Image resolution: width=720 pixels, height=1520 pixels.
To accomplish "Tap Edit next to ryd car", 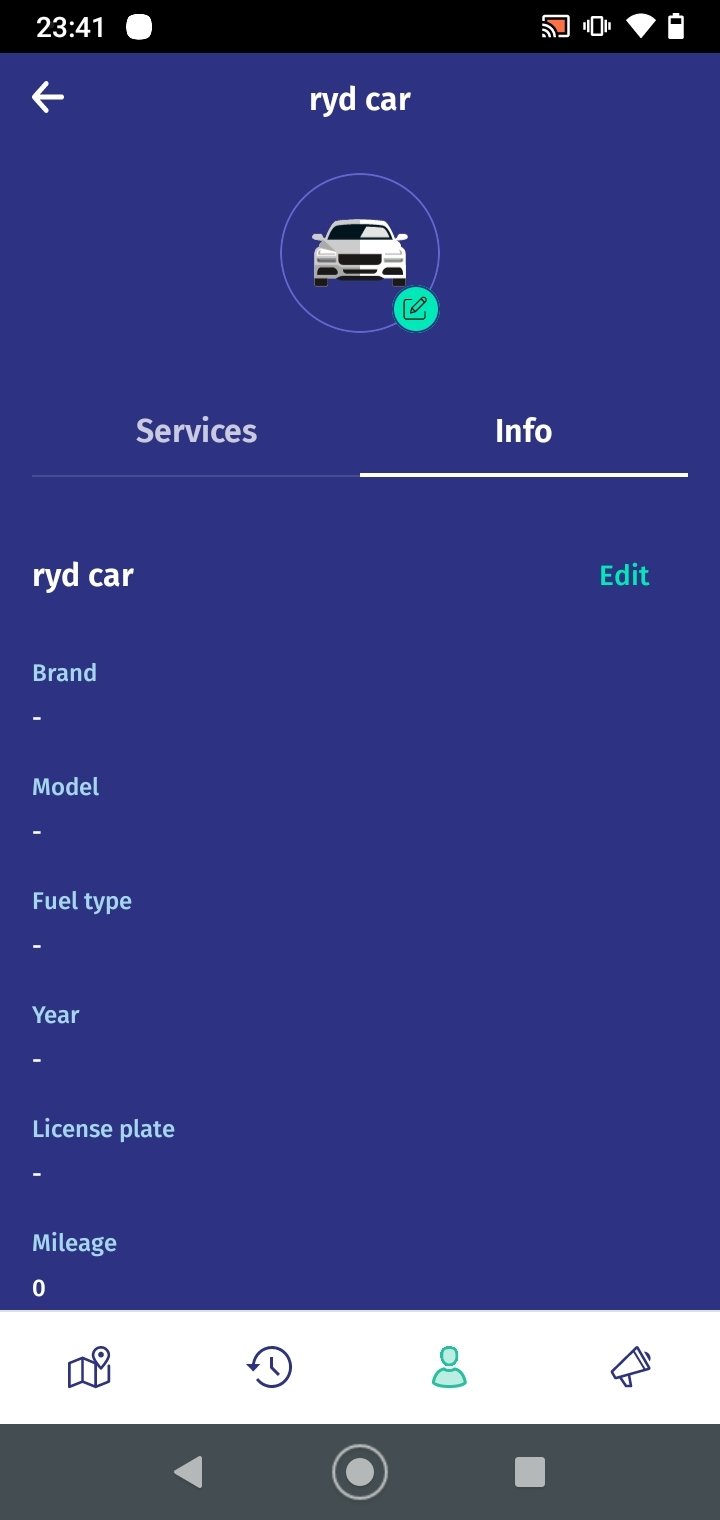I will (x=624, y=575).
